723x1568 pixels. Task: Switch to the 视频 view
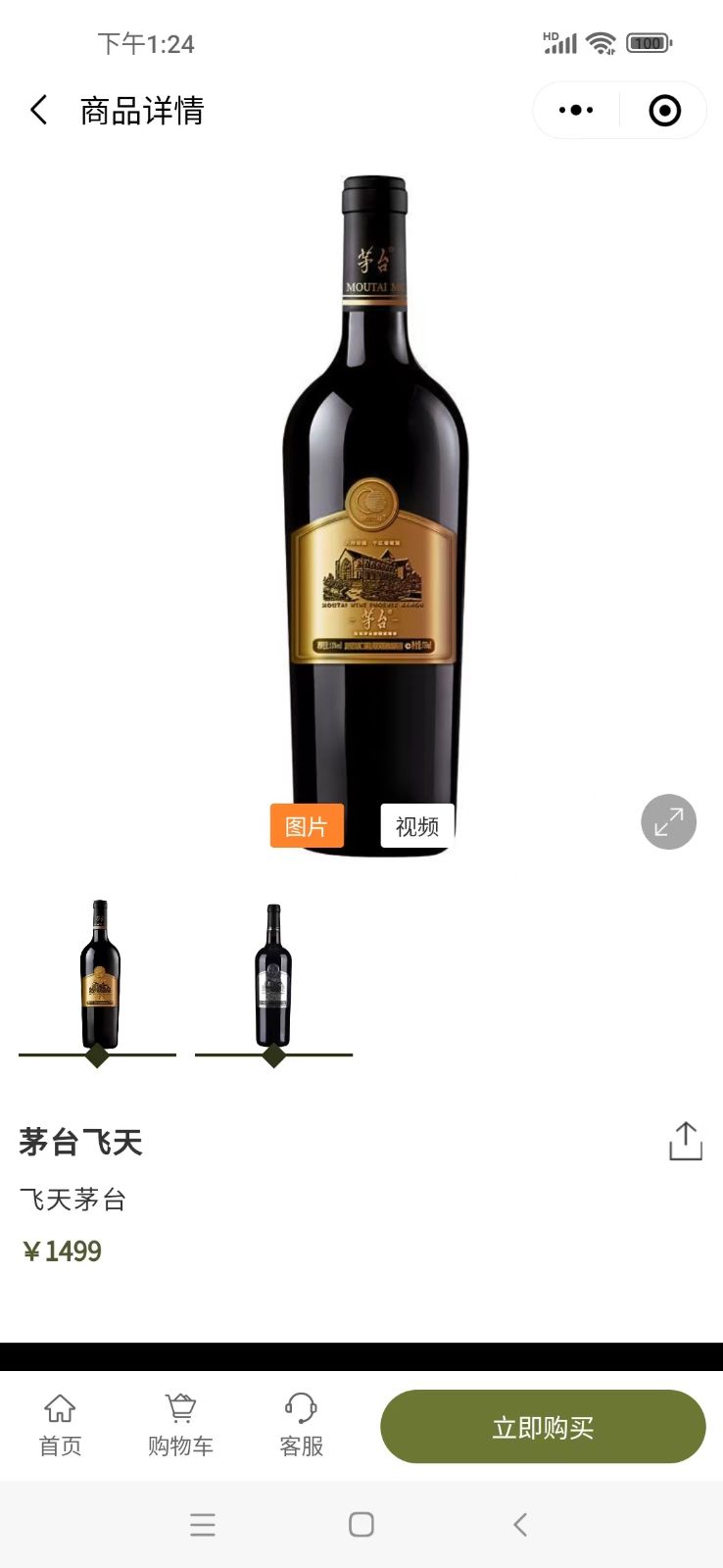click(x=417, y=826)
